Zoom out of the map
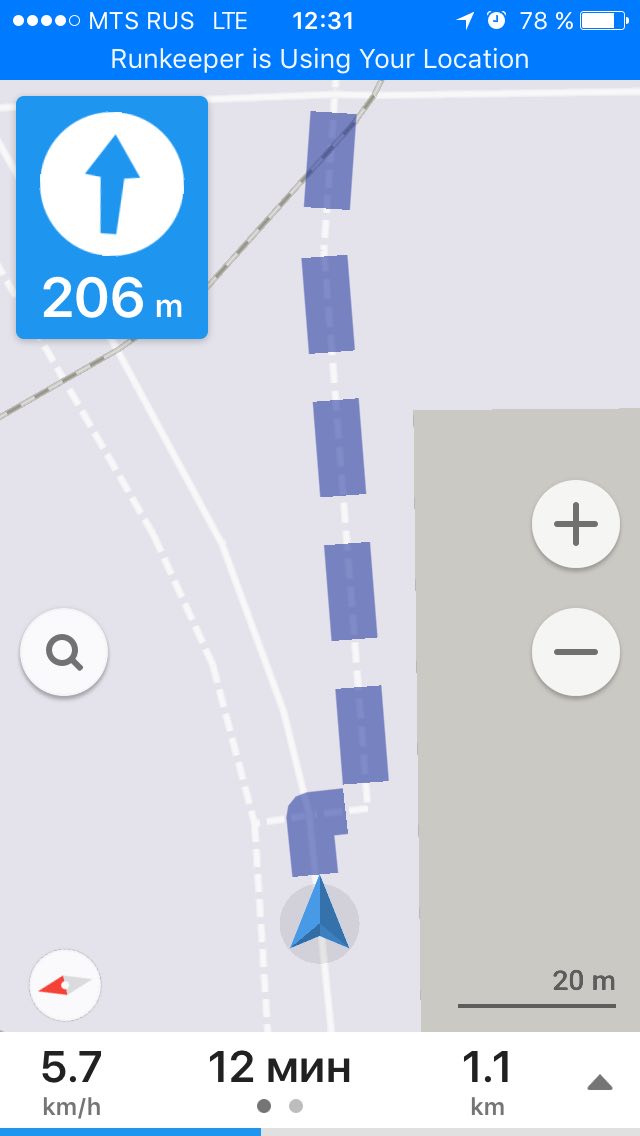The height and width of the screenshot is (1136, 640). click(575, 652)
